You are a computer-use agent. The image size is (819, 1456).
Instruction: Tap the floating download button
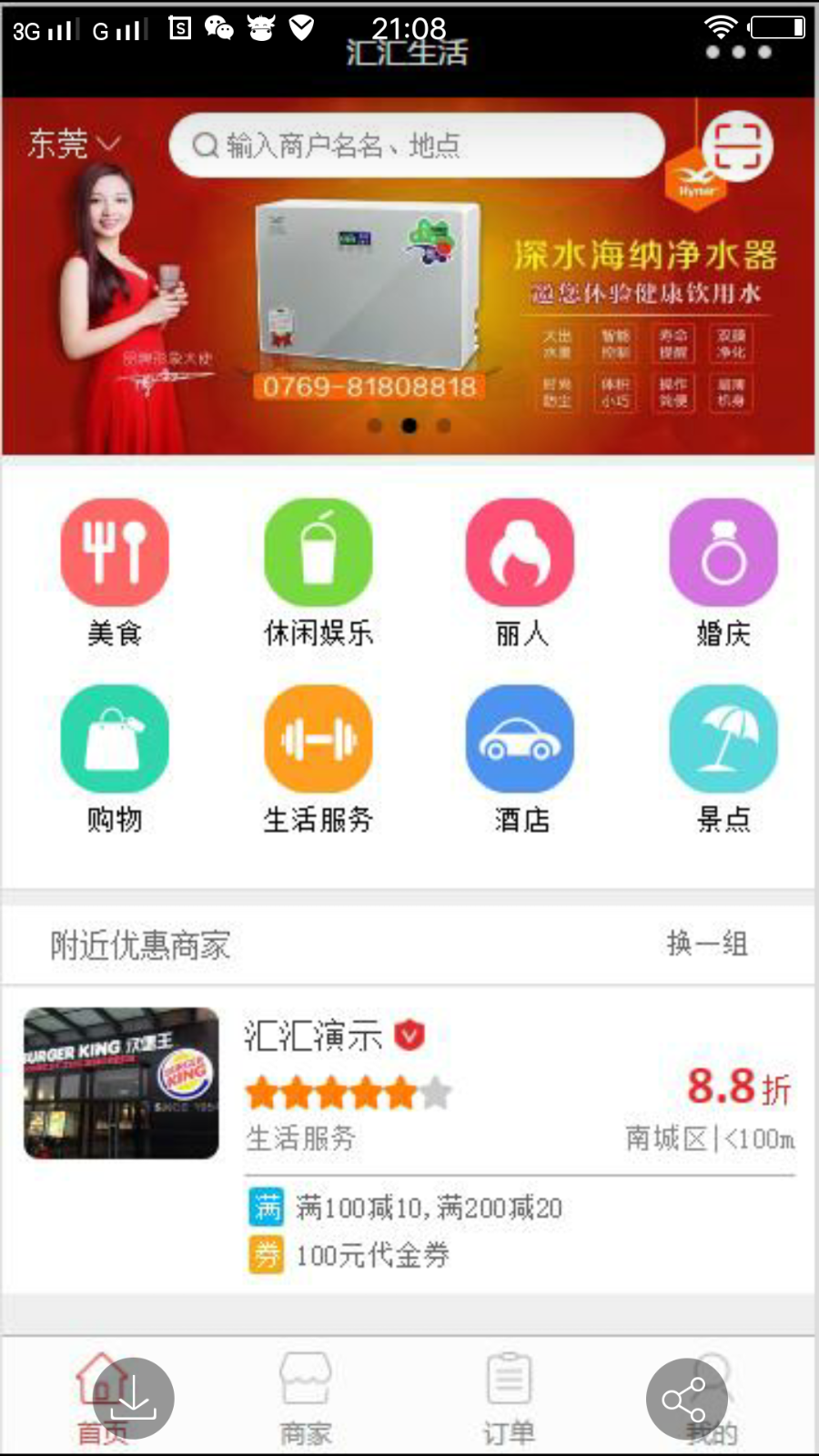point(134,1399)
